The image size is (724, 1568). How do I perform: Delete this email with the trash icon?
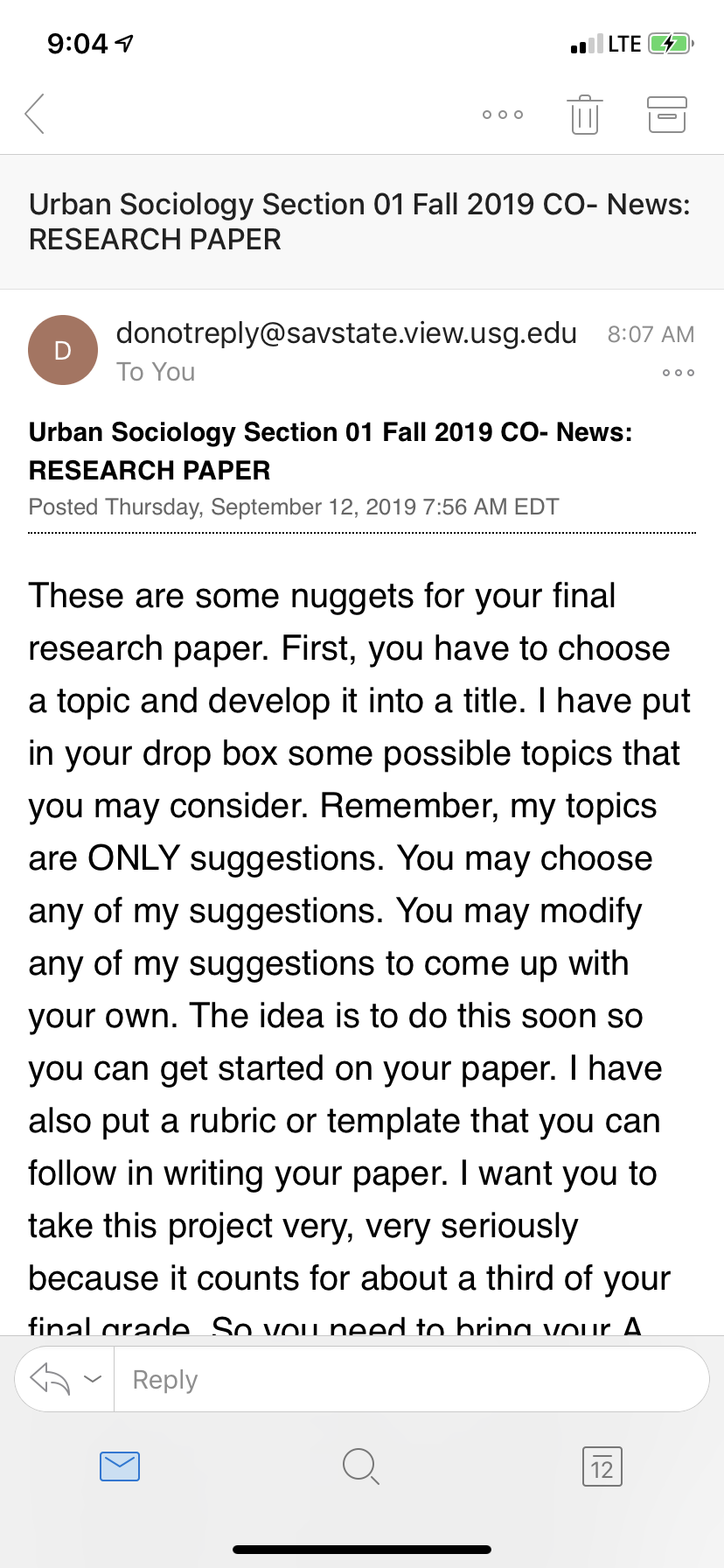coord(584,114)
